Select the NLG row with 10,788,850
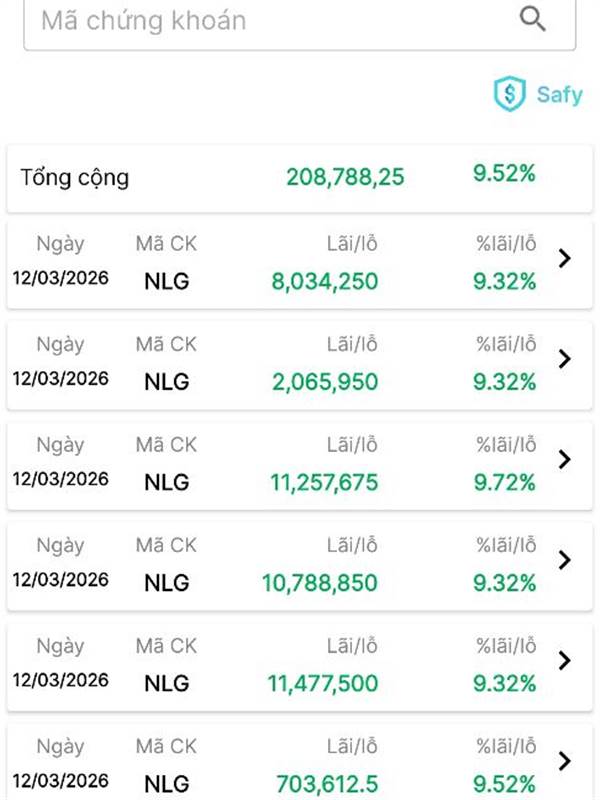600x800 pixels. [300, 565]
